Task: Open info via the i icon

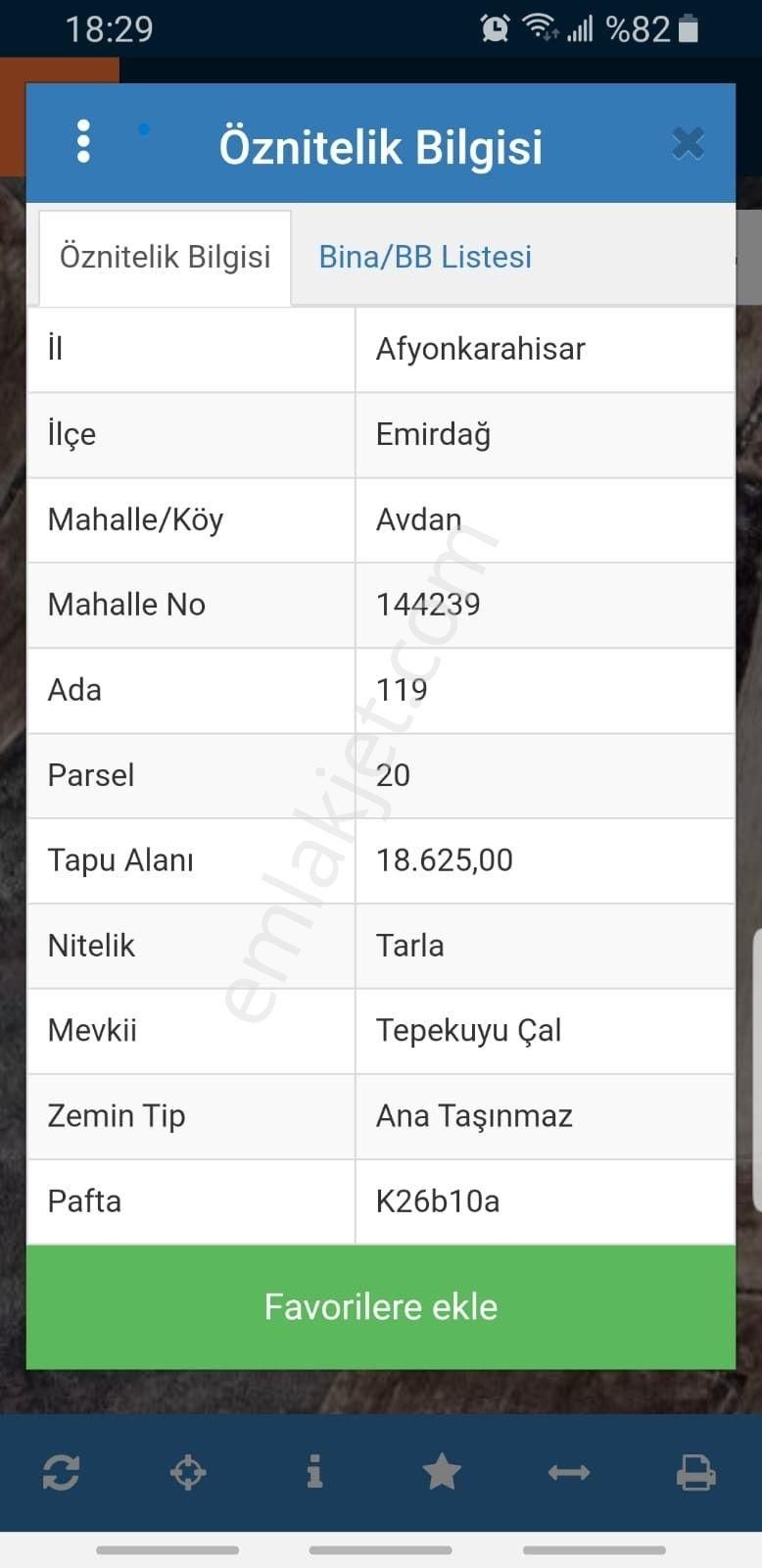Action: 314,1471
